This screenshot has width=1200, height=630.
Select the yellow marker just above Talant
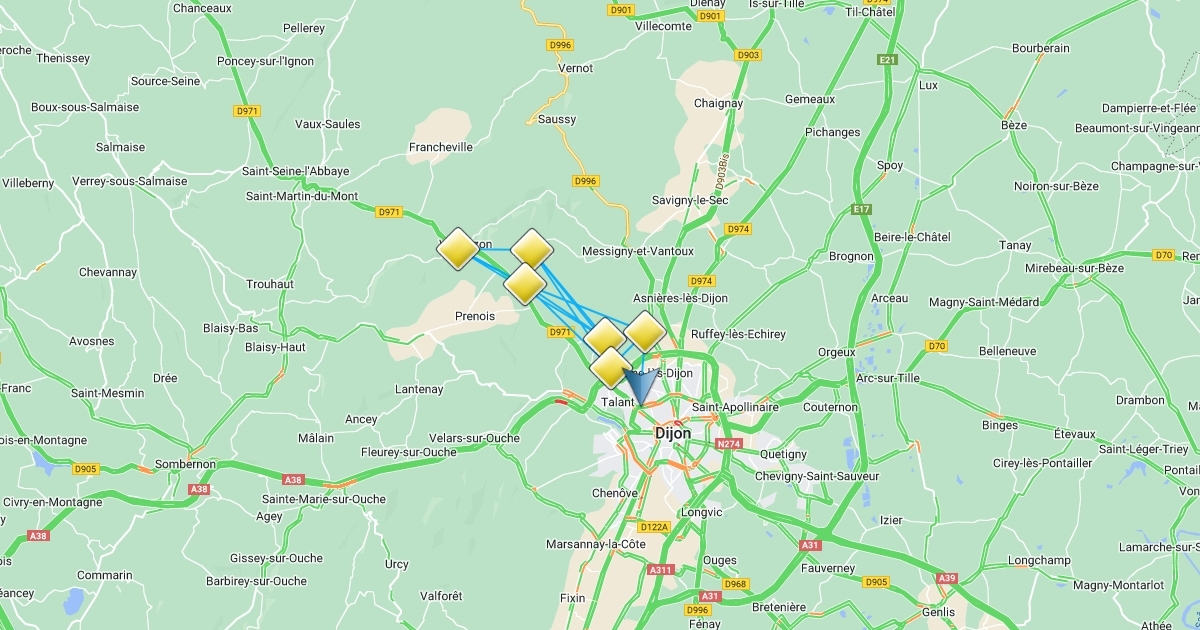tap(610, 368)
